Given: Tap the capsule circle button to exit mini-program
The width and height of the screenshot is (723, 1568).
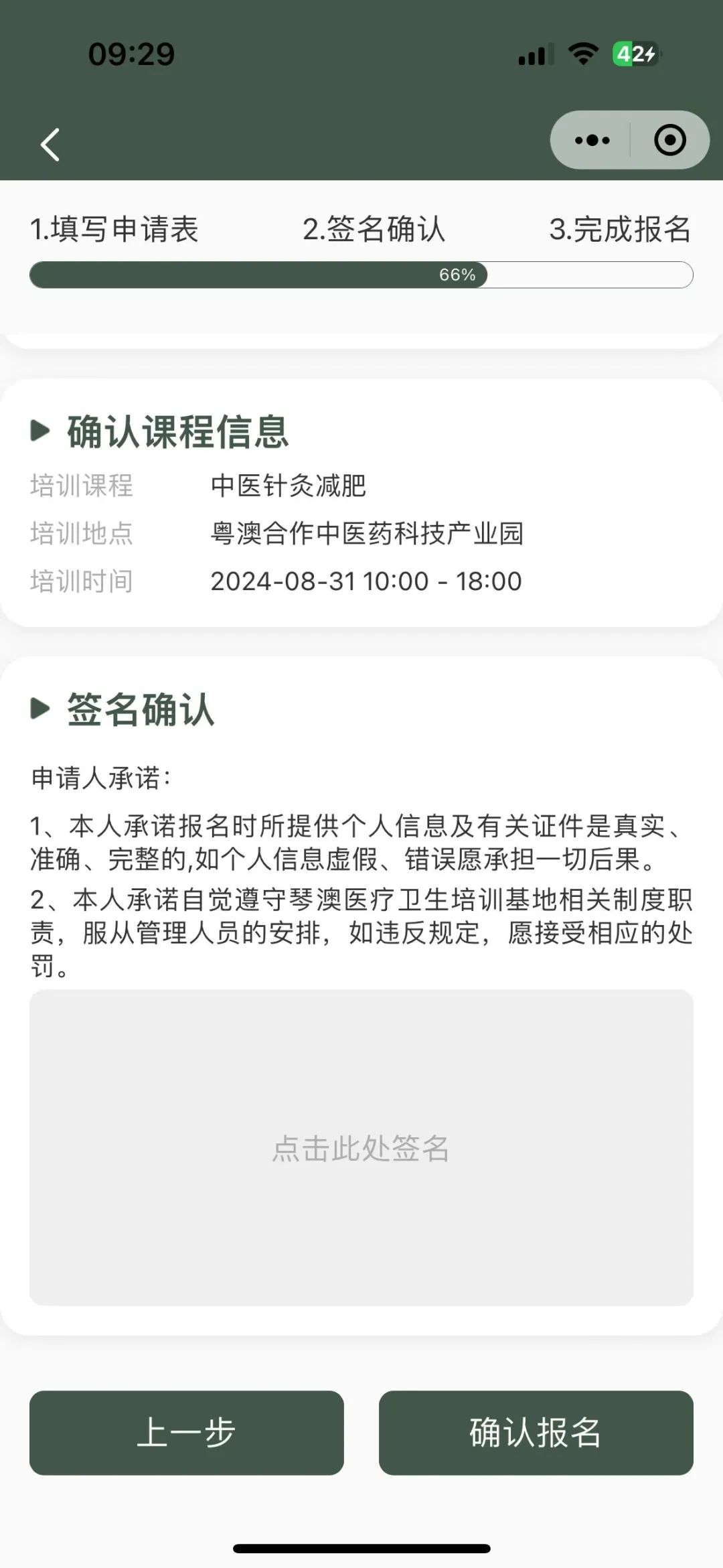Looking at the screenshot, I should pyautogui.click(x=669, y=140).
